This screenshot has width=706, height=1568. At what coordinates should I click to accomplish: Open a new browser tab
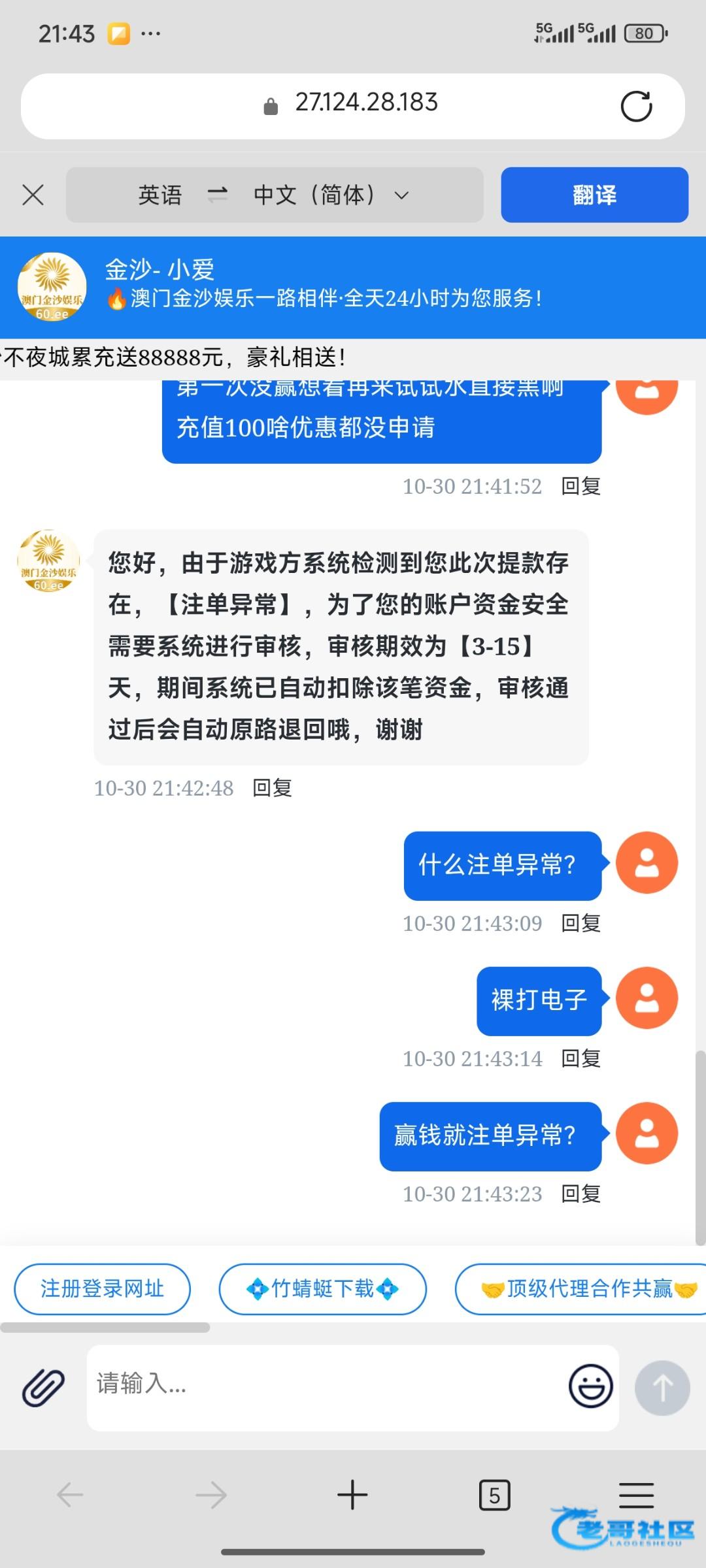tap(352, 1495)
